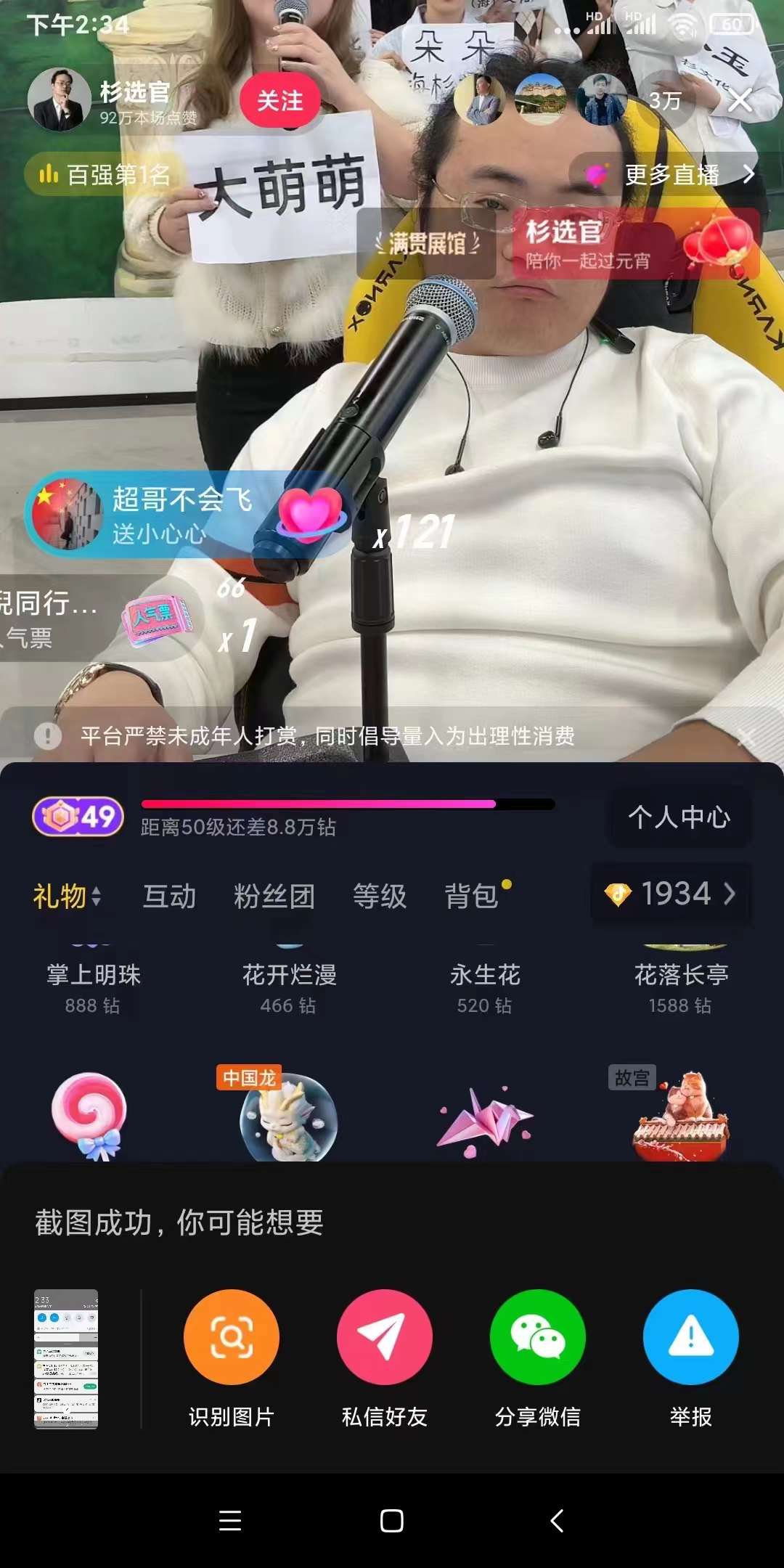
Task: Follow the streamer with 关注 button
Action: 280,100
